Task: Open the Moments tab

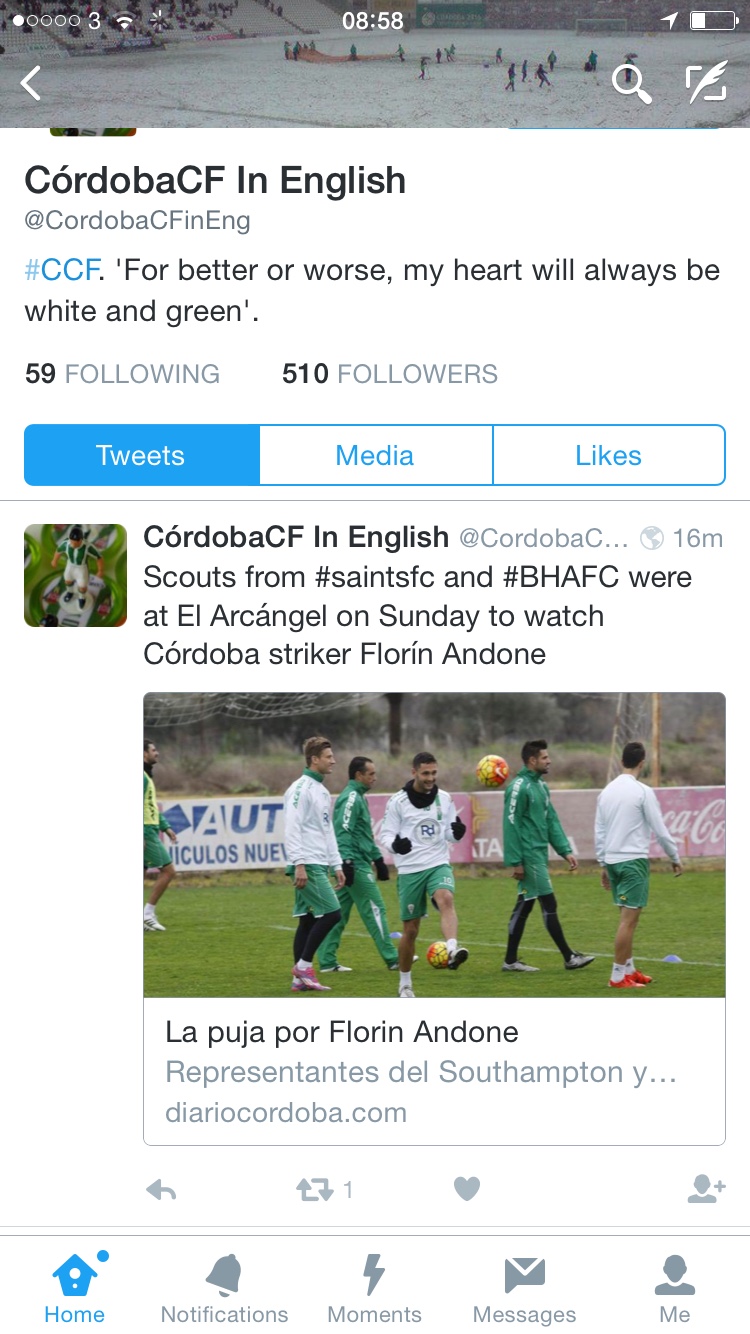Action: tap(374, 1288)
